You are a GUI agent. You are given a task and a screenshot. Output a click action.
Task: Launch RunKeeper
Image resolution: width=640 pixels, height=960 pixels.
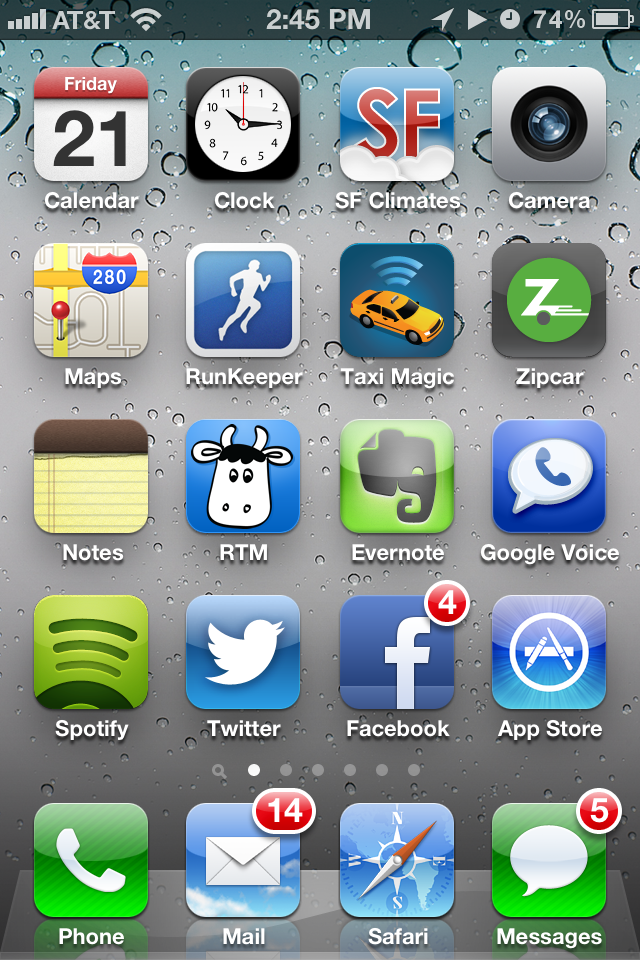click(x=243, y=300)
